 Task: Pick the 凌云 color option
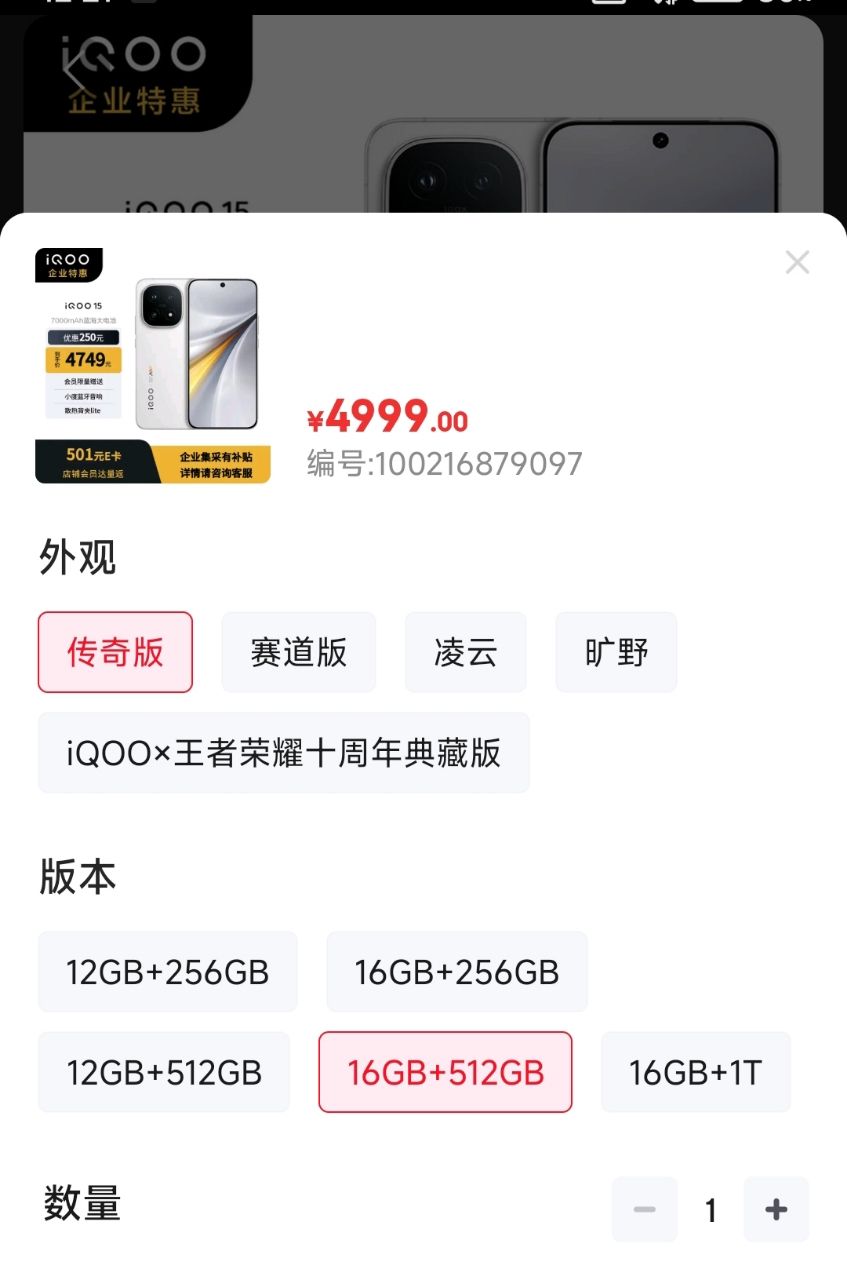(x=465, y=652)
